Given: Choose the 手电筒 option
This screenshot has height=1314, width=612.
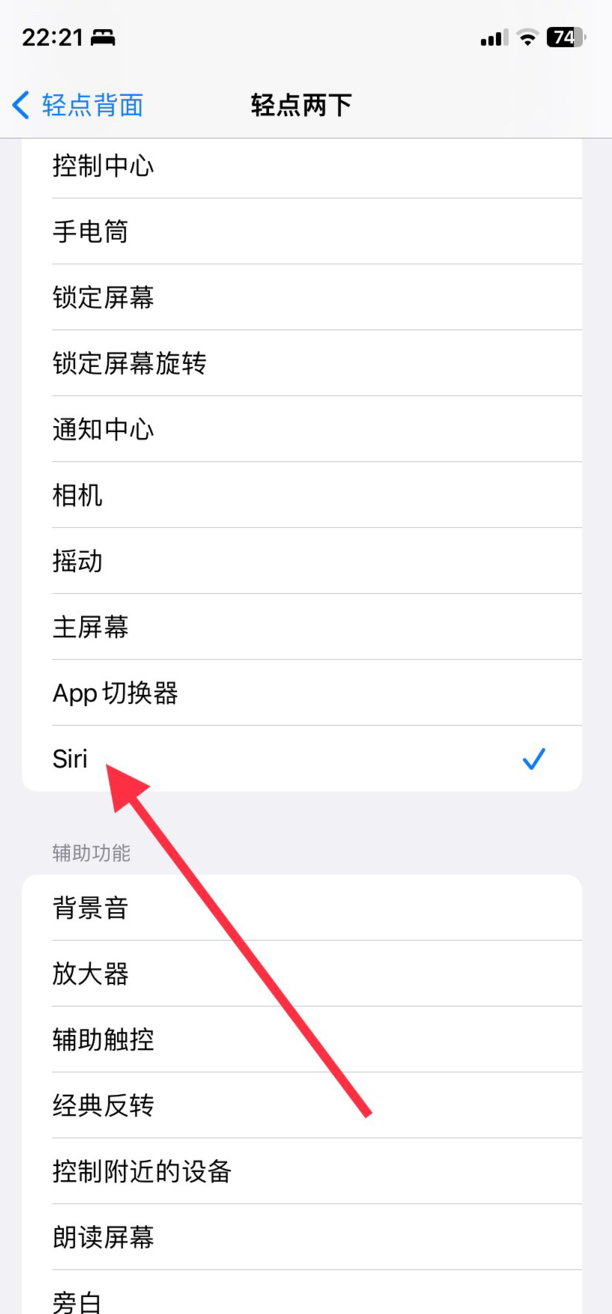Looking at the screenshot, I should [300, 232].
